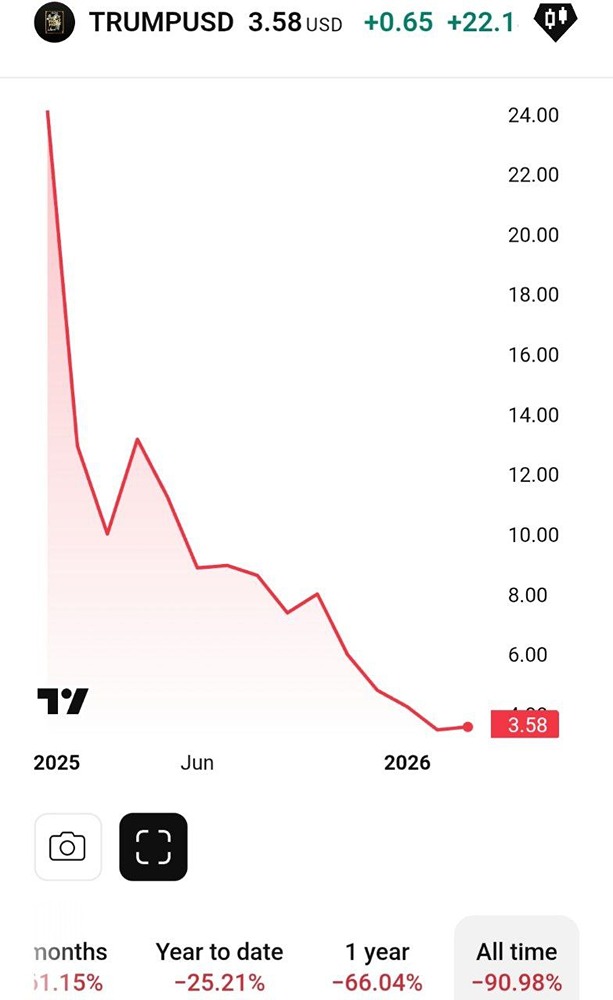Viewport: 613px width, 1000px height.
Task: Select the Year to date range
Action: point(219,965)
